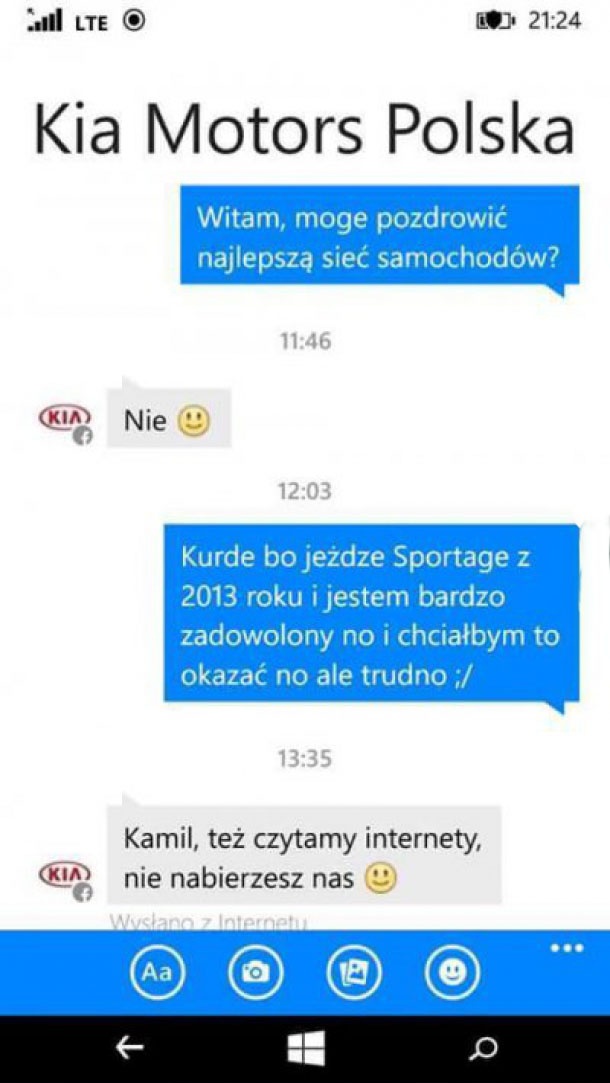Open the system search magnifier

click(483, 1050)
